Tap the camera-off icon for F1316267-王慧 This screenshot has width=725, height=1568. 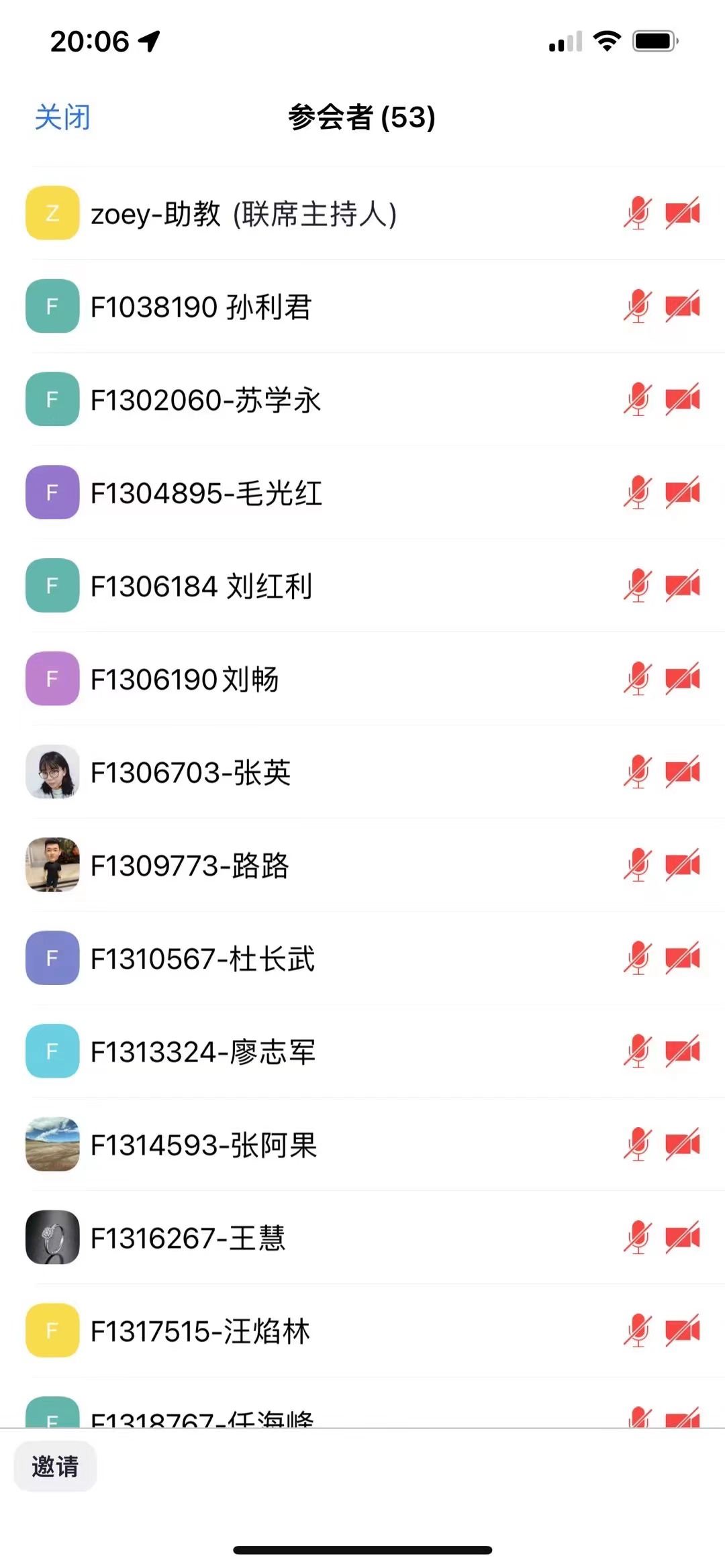[682, 1238]
